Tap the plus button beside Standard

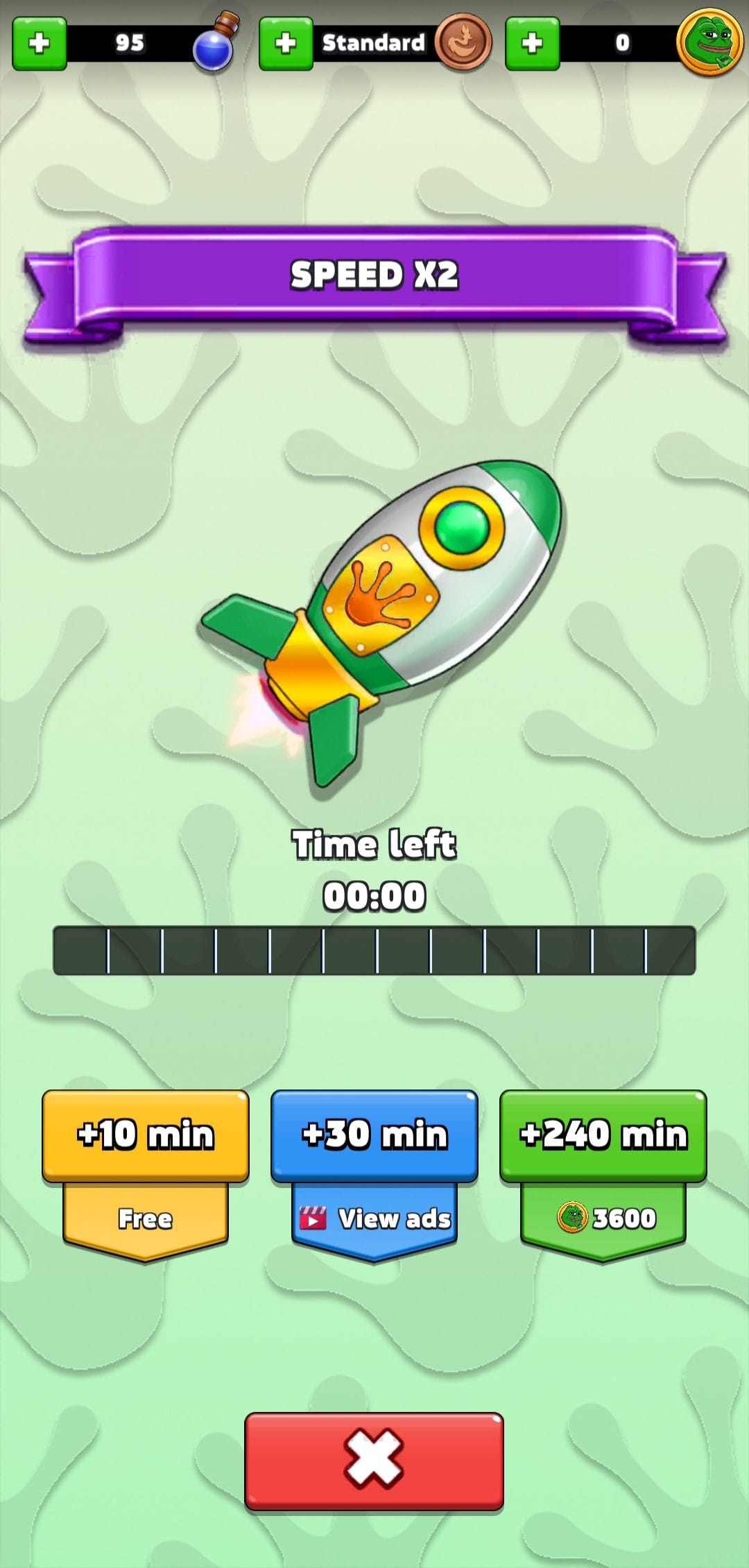pyautogui.click(x=285, y=44)
